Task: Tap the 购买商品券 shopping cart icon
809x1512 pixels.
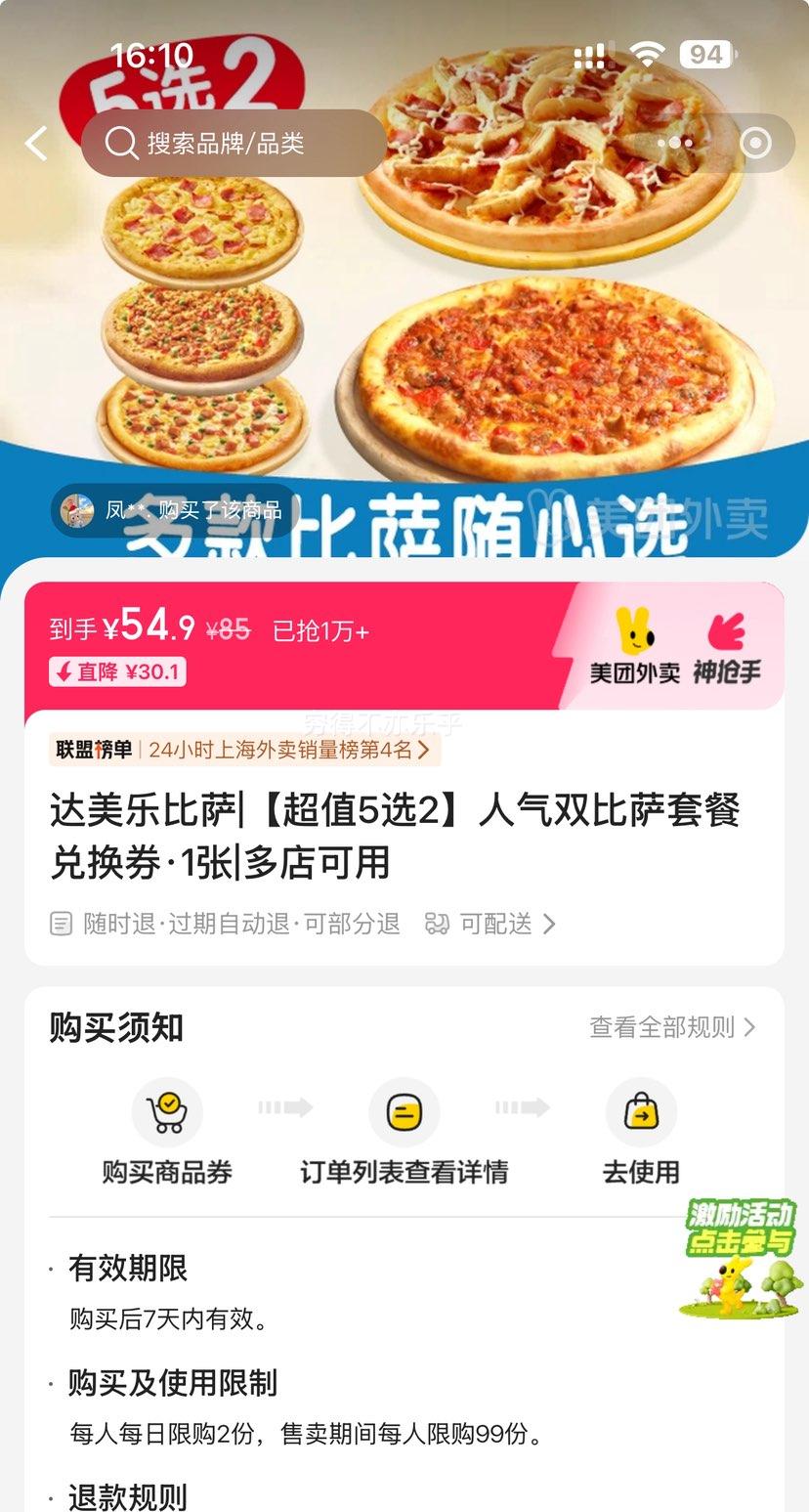Action: 167,1111
